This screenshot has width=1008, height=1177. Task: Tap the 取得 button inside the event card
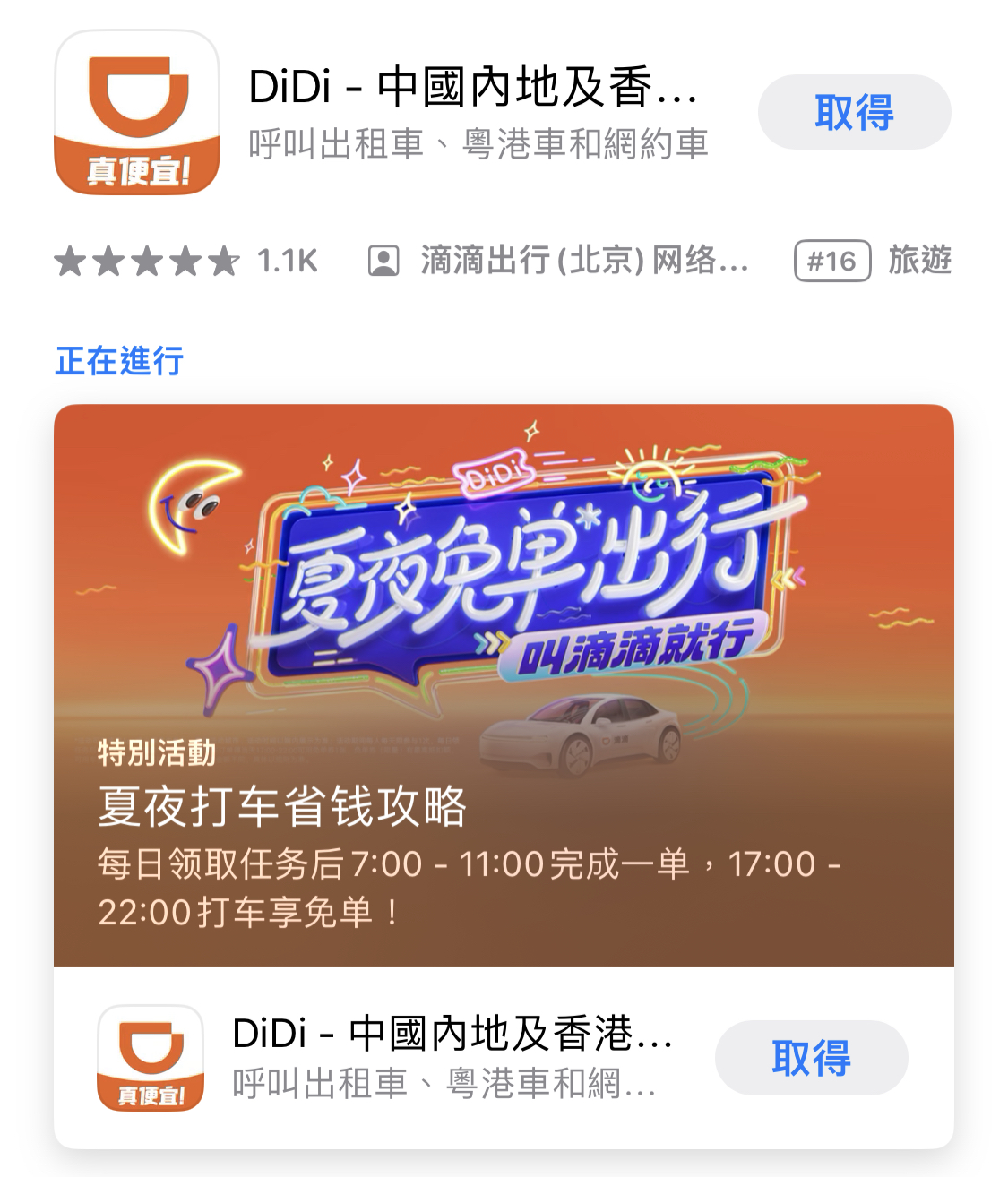pos(809,1057)
